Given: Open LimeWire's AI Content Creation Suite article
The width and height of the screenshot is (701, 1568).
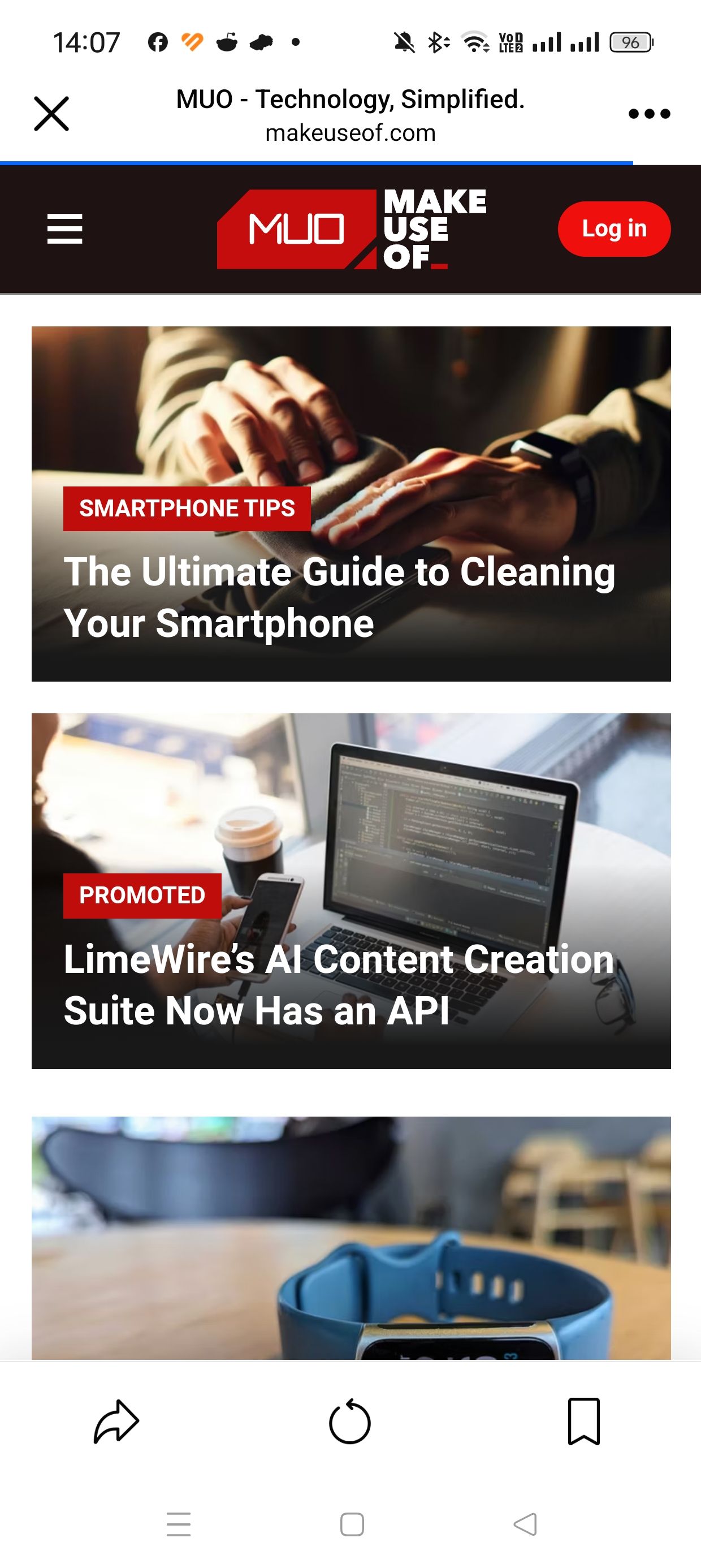Looking at the screenshot, I should tap(338, 984).
